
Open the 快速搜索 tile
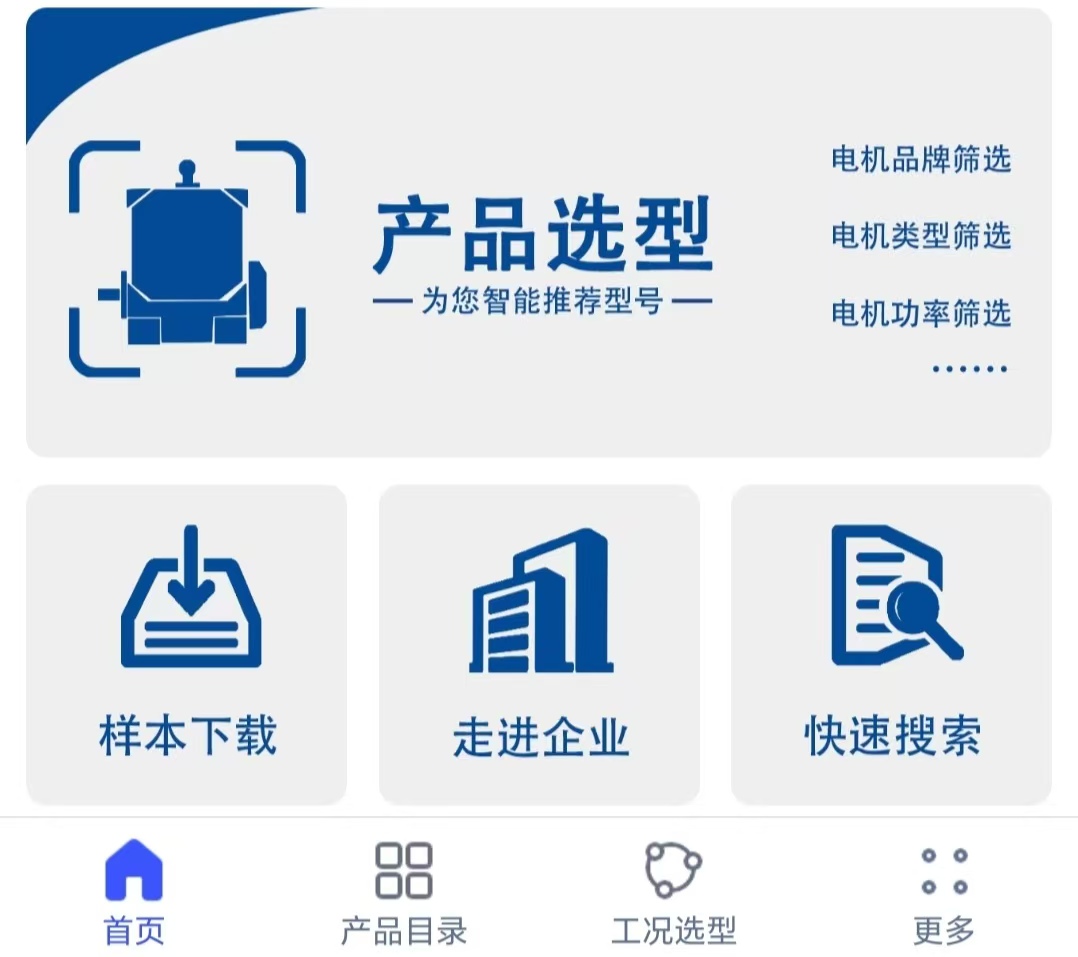pyautogui.click(x=891, y=645)
